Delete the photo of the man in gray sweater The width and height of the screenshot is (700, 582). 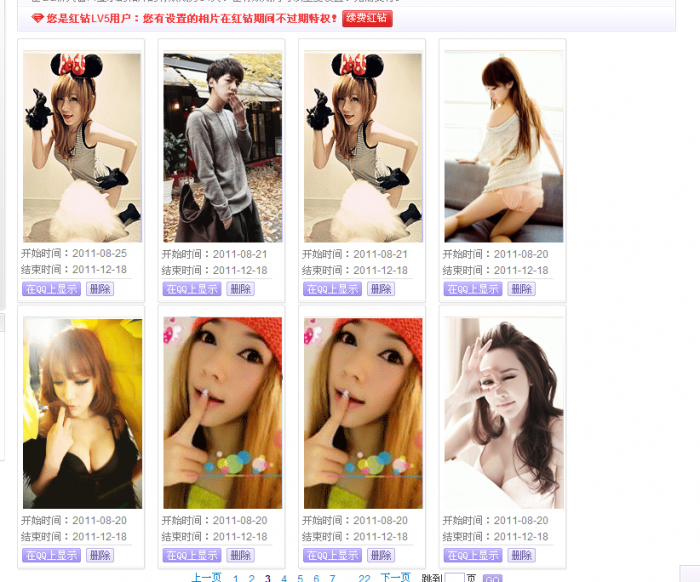[x=240, y=289]
